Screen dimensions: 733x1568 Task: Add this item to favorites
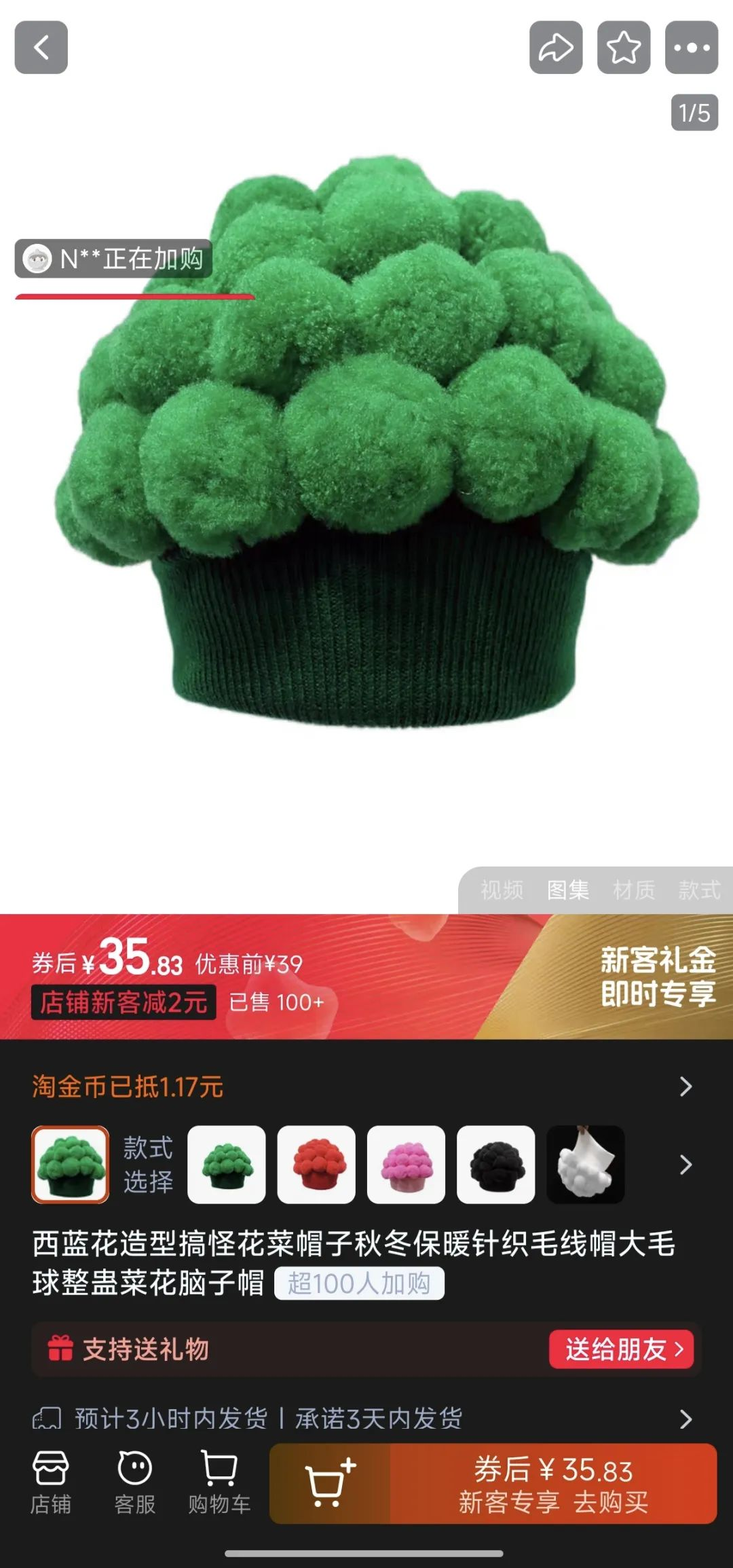coord(624,48)
